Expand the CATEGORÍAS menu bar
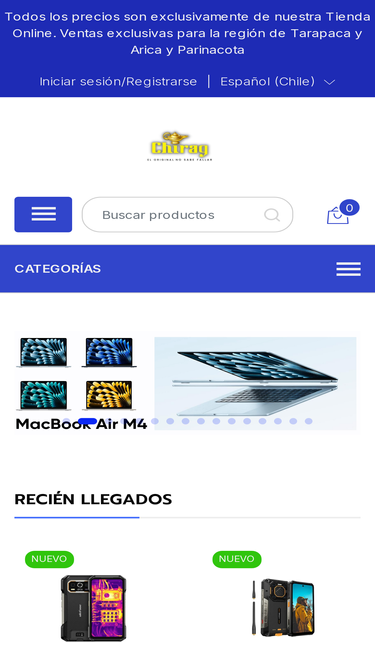Viewport: 375px width, 667px height. click(x=188, y=269)
